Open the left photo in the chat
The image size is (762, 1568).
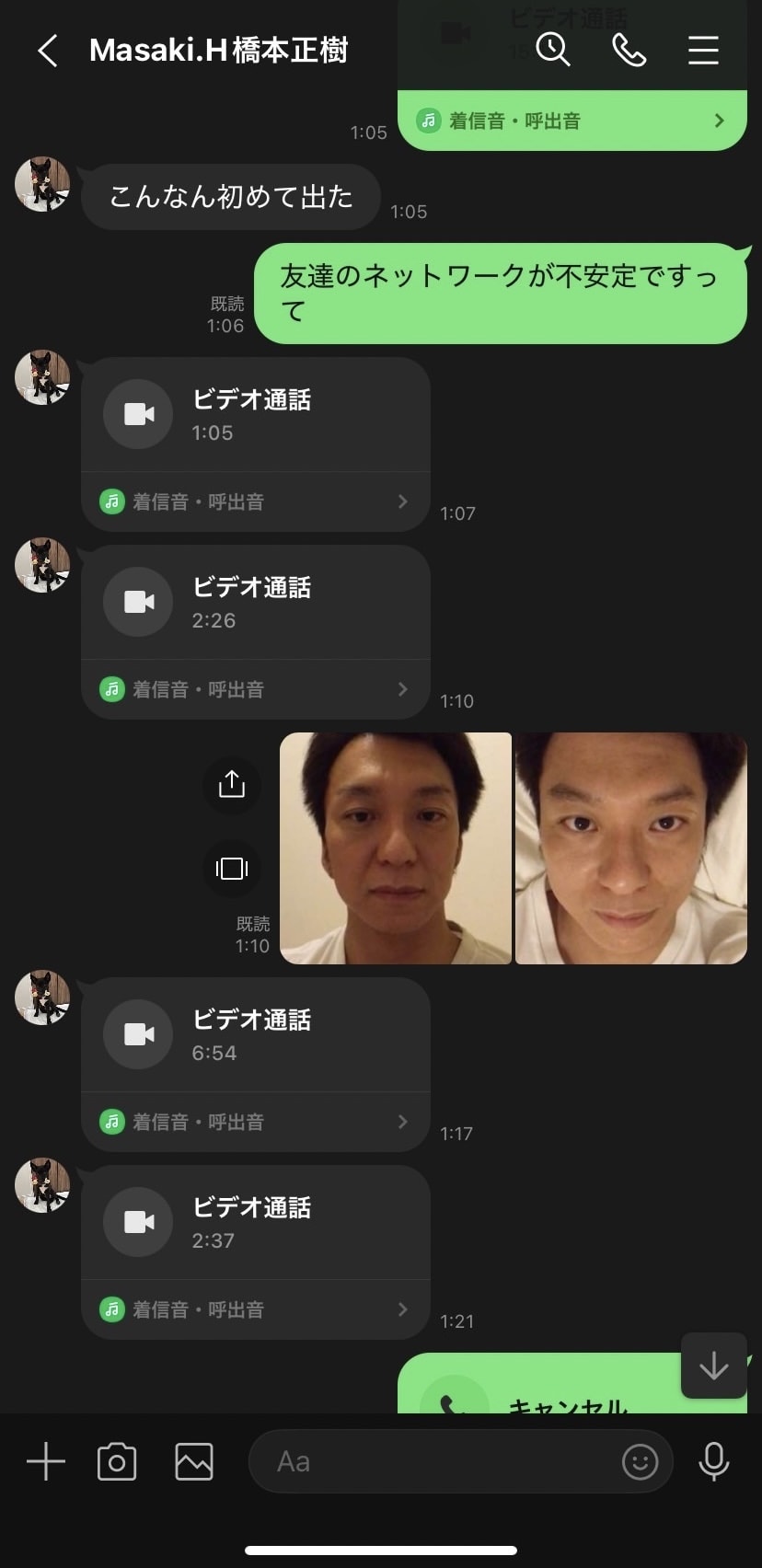[x=396, y=848]
